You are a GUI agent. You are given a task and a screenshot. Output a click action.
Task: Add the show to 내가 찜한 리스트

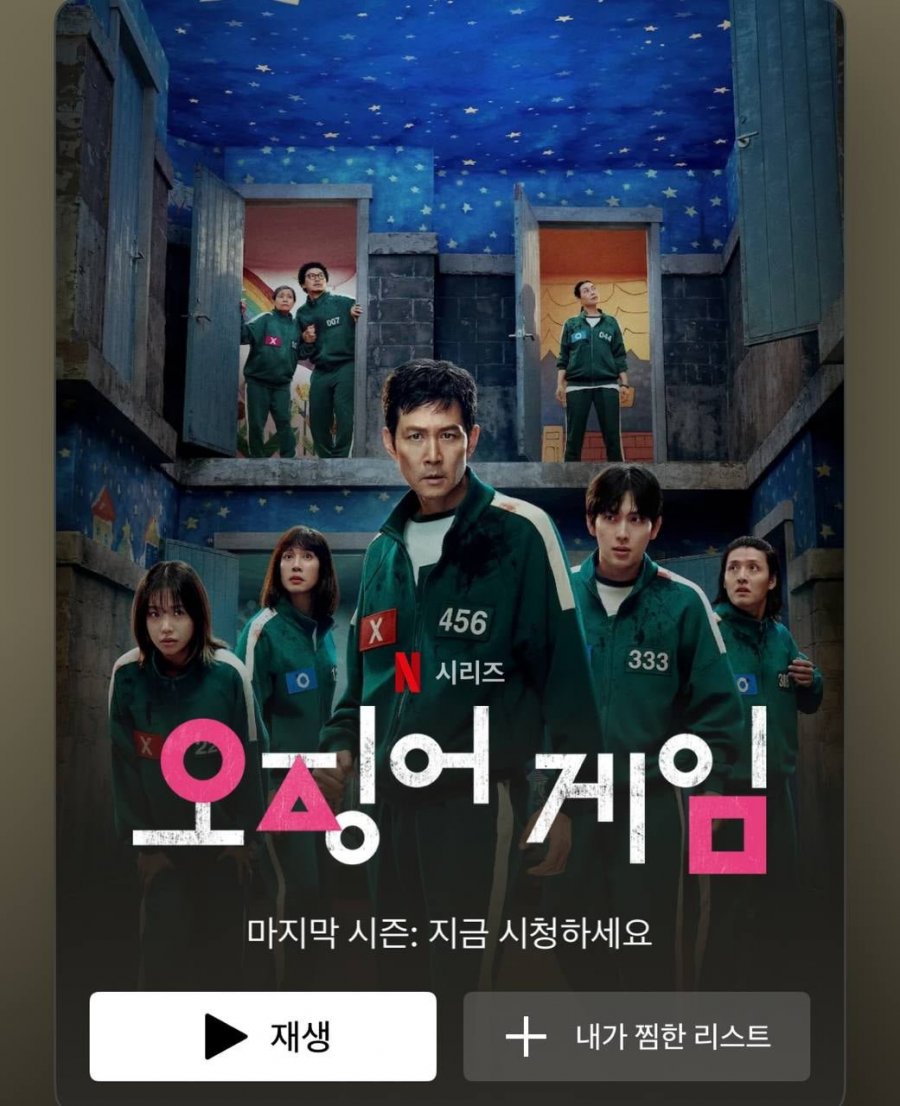636,1036
